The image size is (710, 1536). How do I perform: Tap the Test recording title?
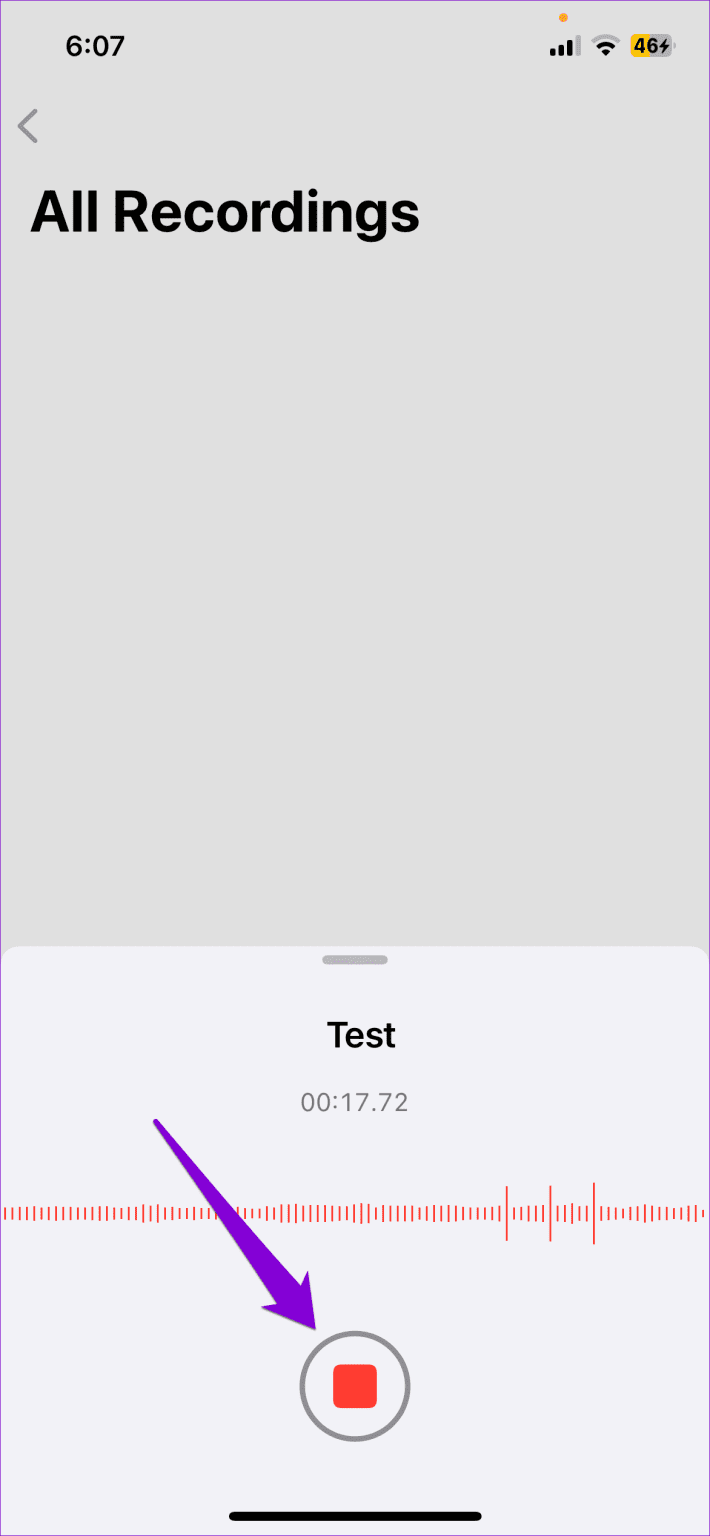[361, 1035]
